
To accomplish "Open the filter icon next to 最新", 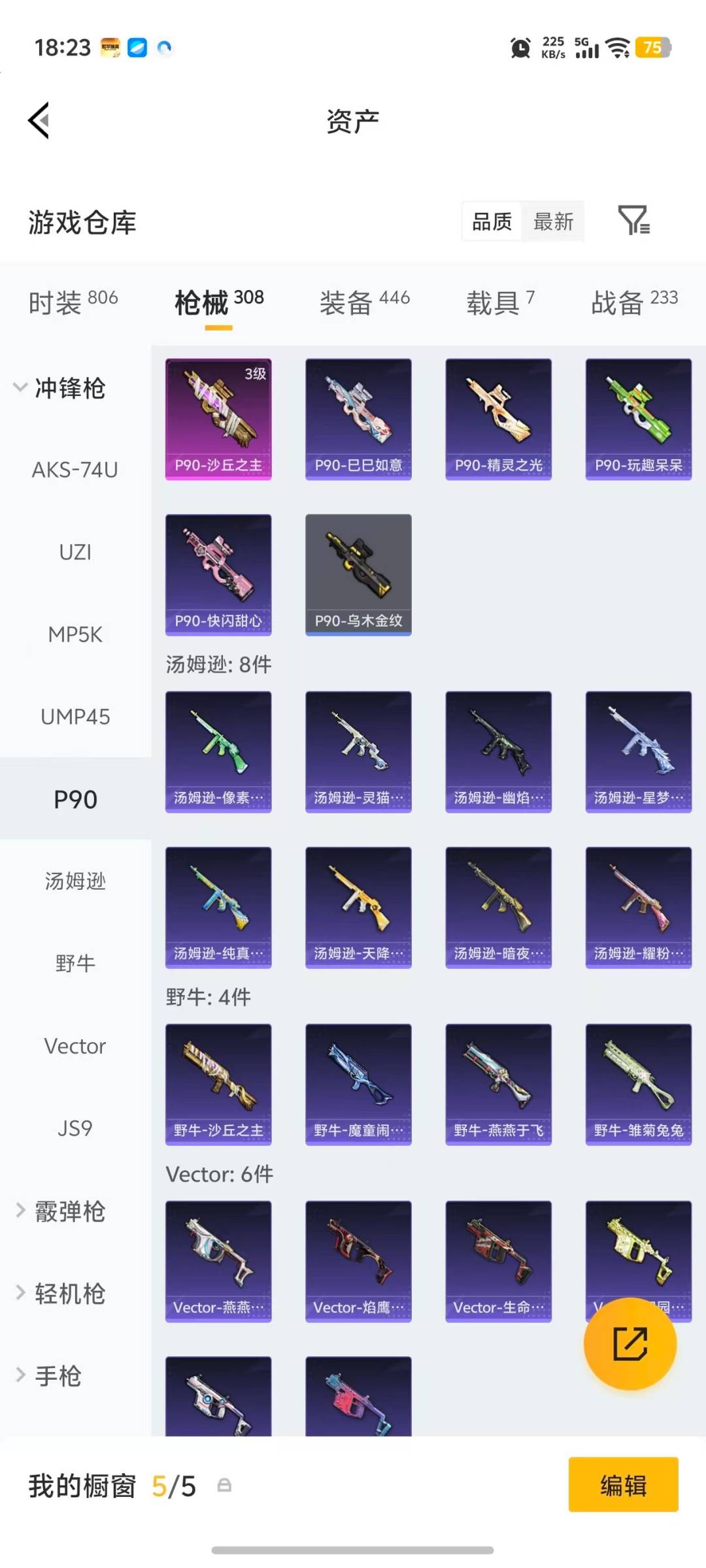I will [633, 220].
